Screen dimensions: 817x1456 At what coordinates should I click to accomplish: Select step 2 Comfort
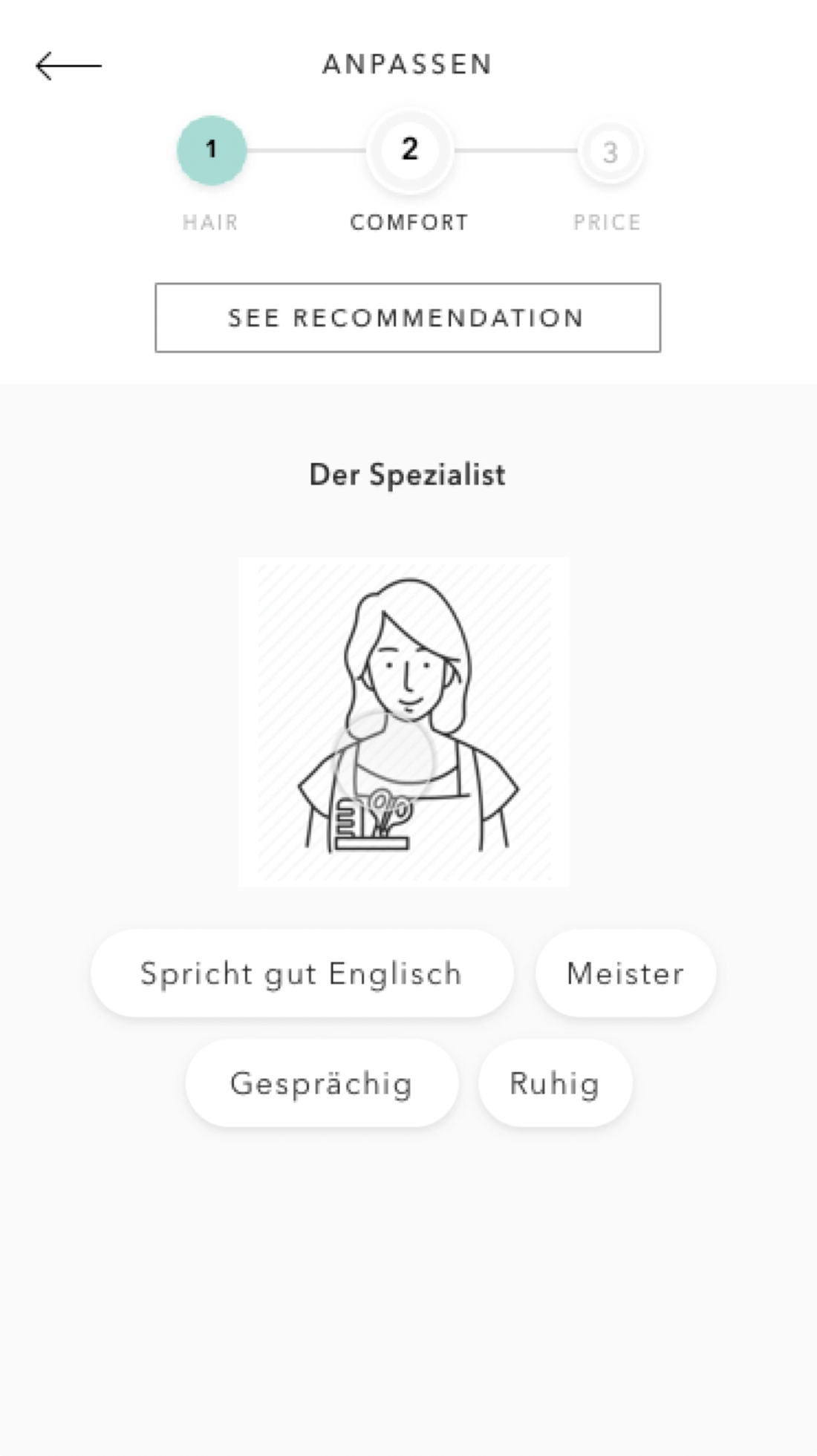(x=409, y=151)
